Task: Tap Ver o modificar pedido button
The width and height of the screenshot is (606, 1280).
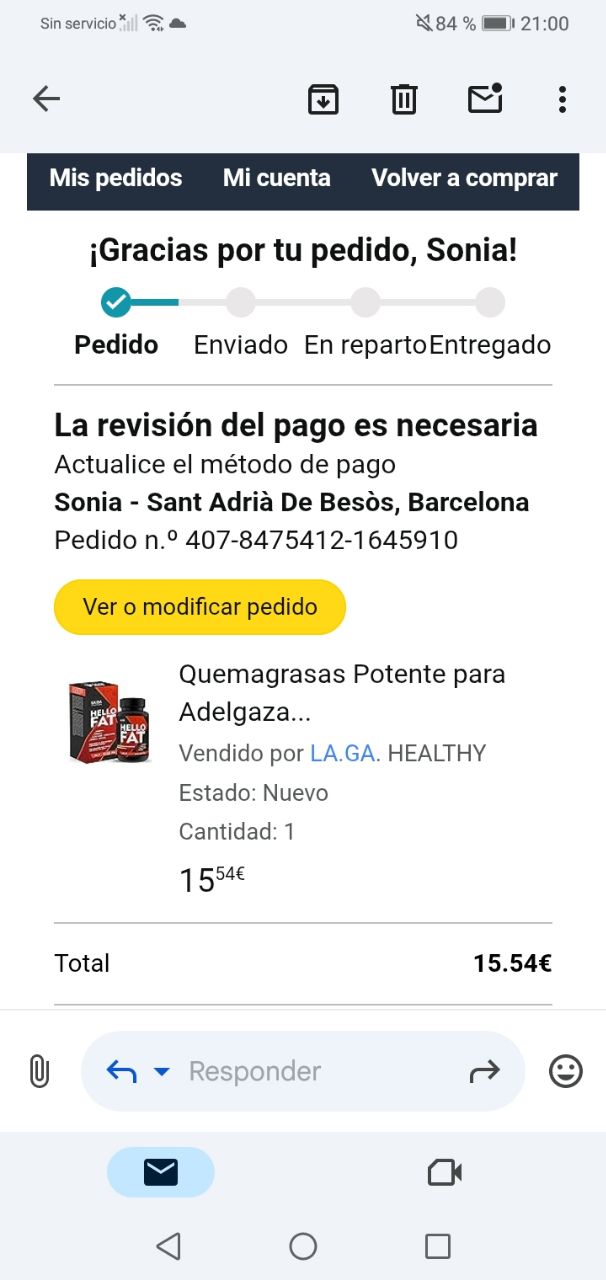Action: click(x=200, y=607)
